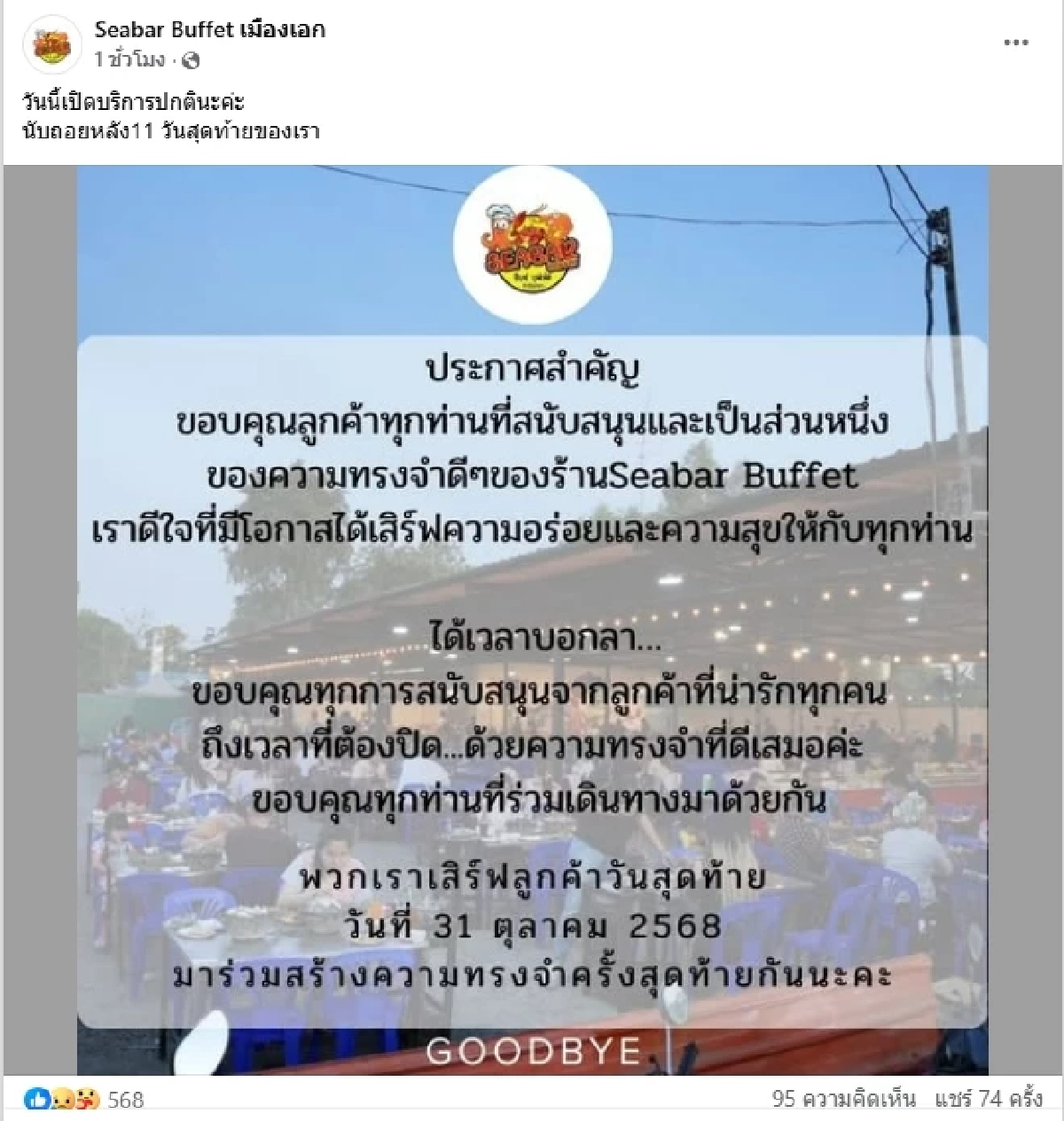The image size is (1064, 1121).
Task: View the 568 reactions list
Action: click(124, 1100)
